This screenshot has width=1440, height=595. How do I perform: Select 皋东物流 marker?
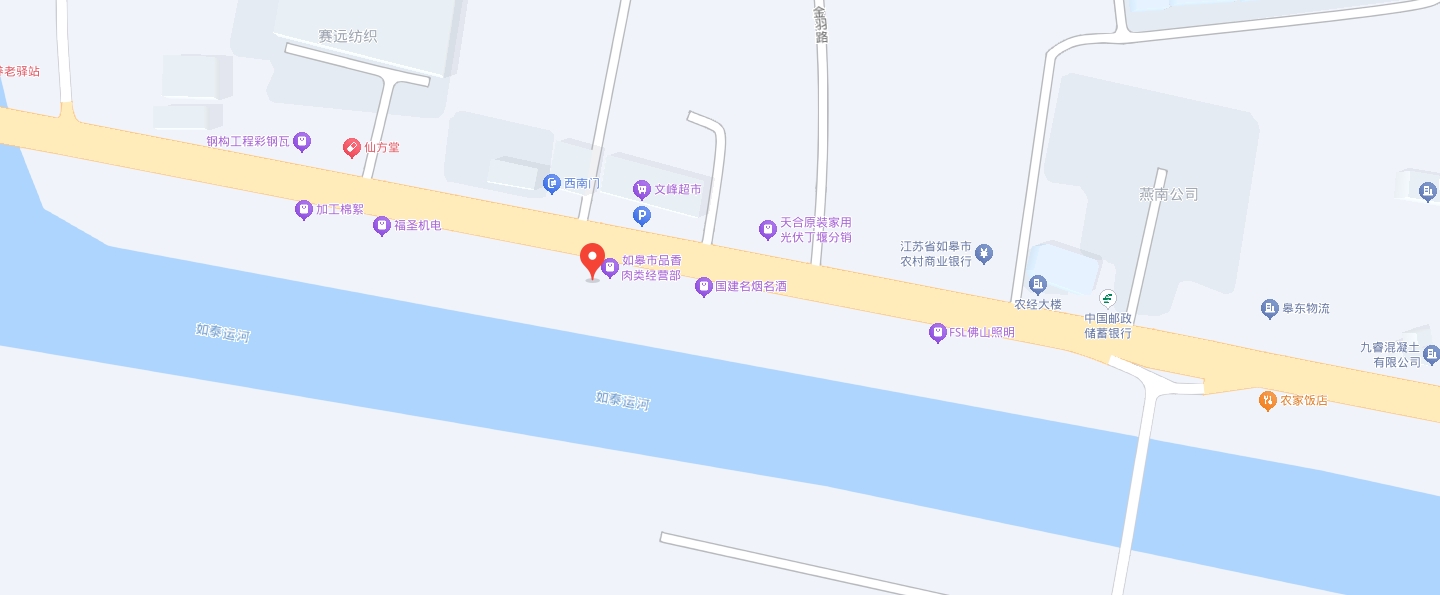[1270, 309]
